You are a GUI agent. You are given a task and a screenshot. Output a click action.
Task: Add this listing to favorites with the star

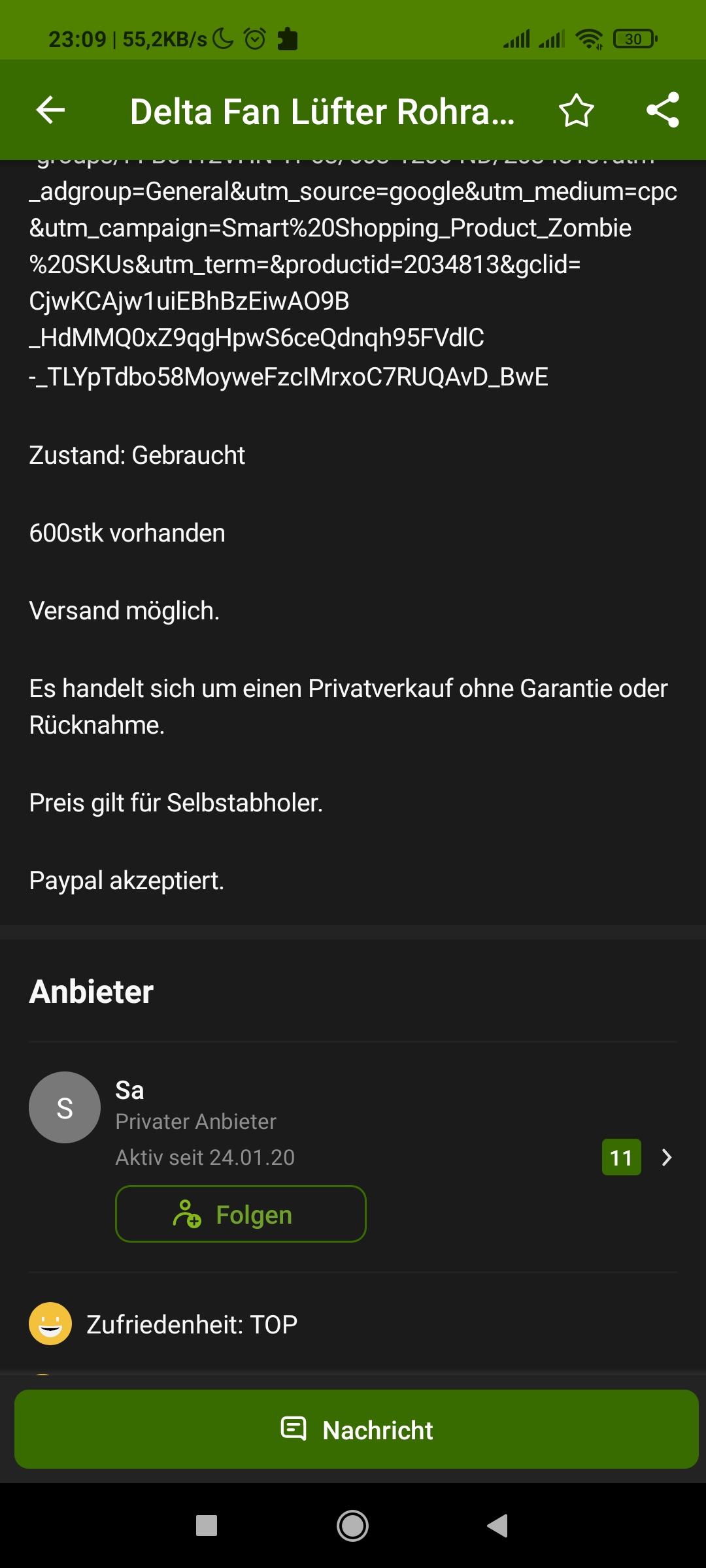577,110
